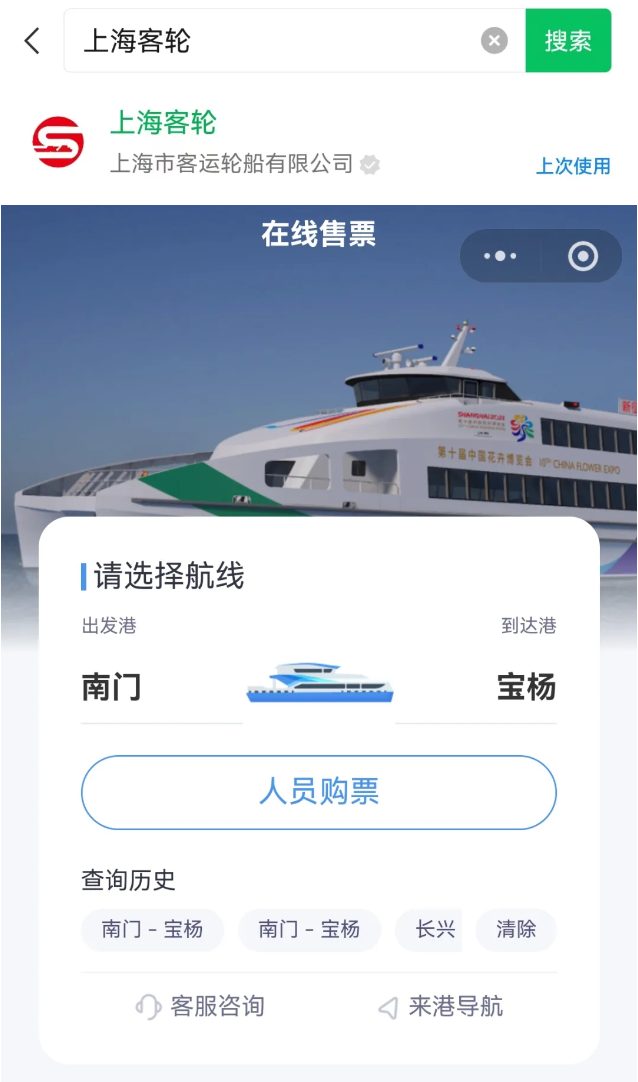The height and width of the screenshot is (1082, 638).
Task: Tap 清除 to clear query history
Action: coord(516,929)
